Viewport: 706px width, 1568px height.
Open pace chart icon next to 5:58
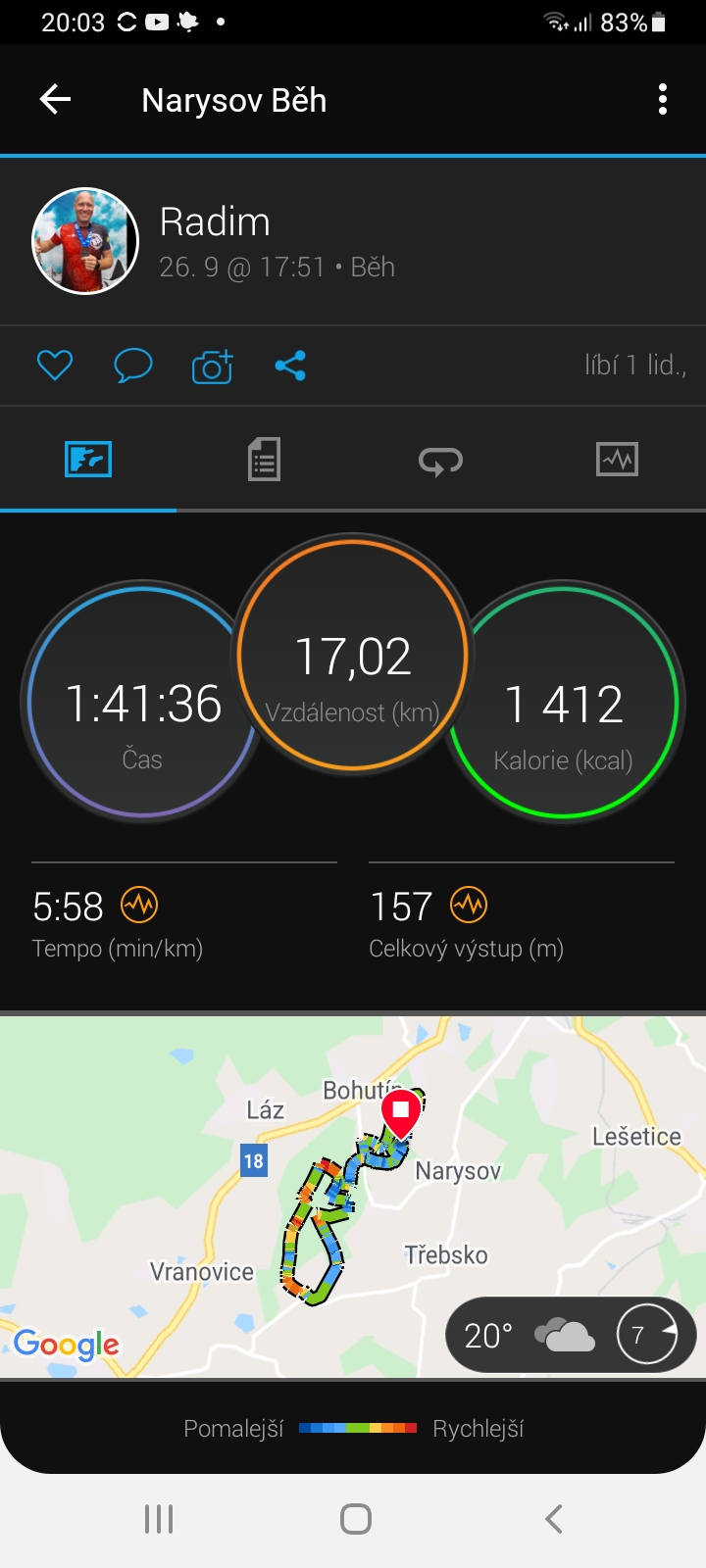point(139,906)
